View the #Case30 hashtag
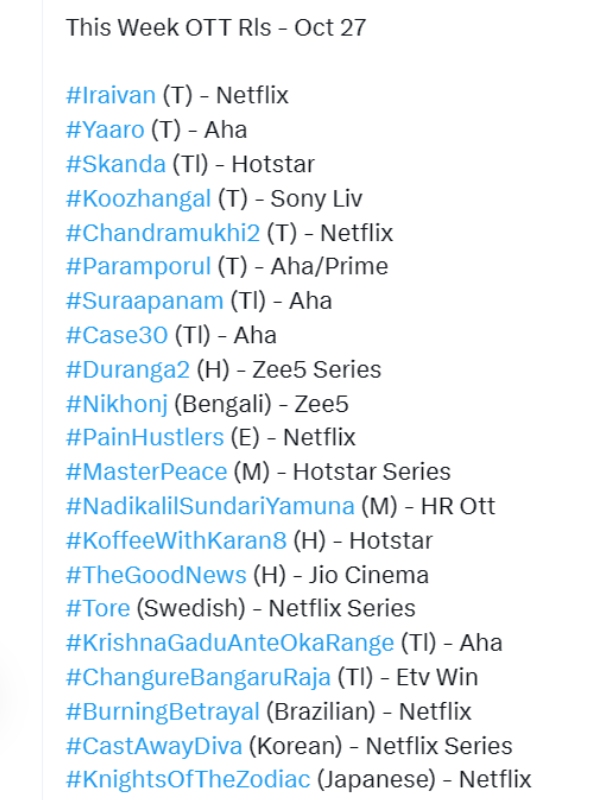The width and height of the screenshot is (600, 800). 116,335
